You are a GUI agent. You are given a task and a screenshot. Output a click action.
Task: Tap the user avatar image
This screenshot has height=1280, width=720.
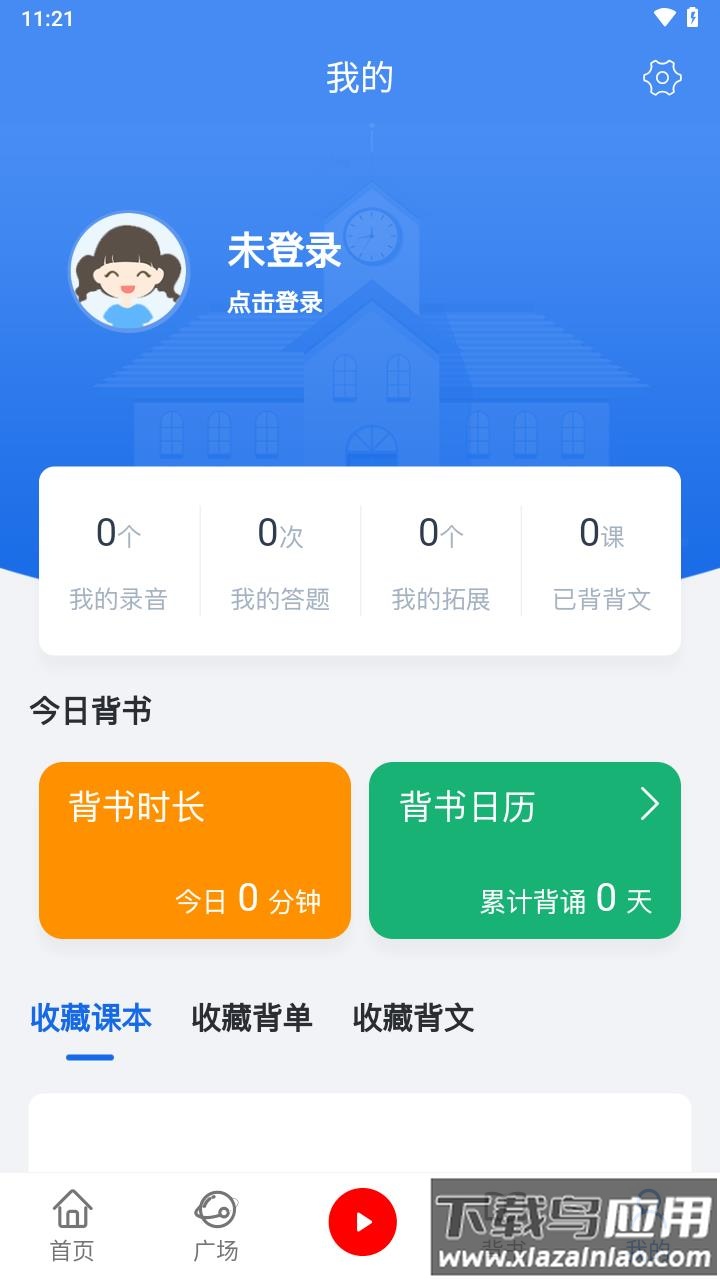pos(128,270)
